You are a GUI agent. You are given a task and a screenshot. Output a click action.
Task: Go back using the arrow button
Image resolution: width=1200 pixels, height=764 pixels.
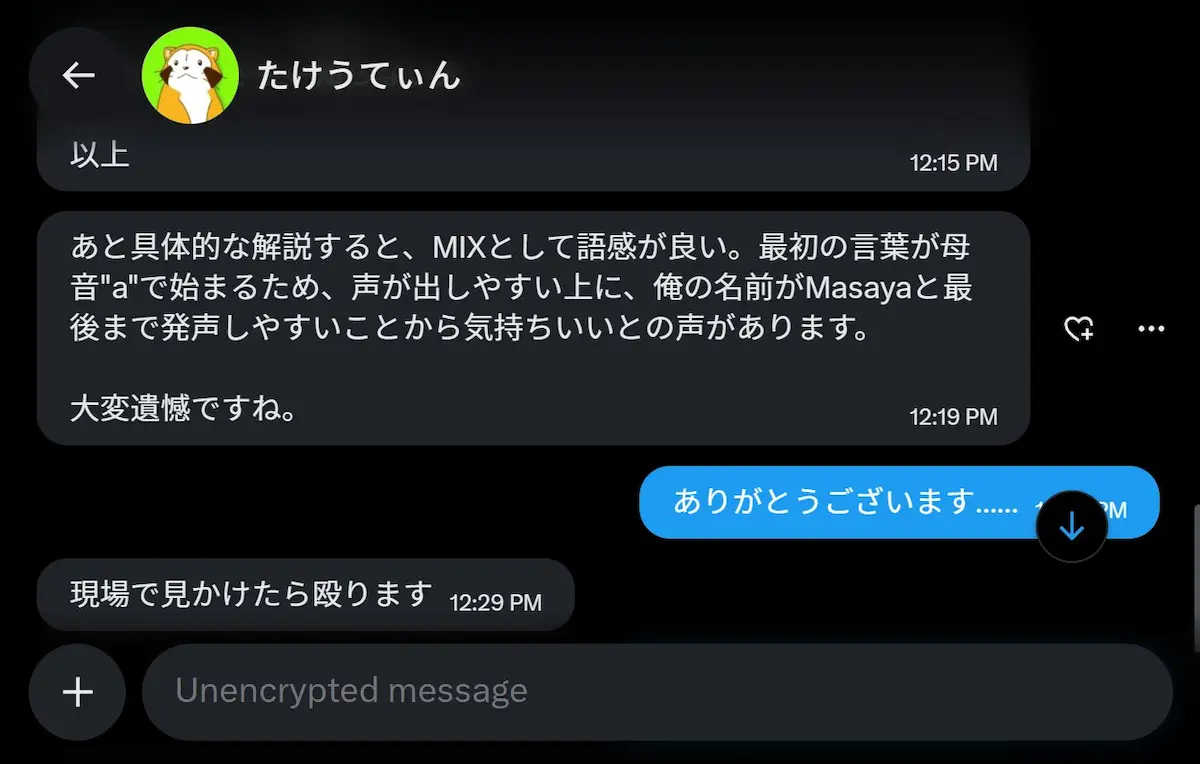78,75
